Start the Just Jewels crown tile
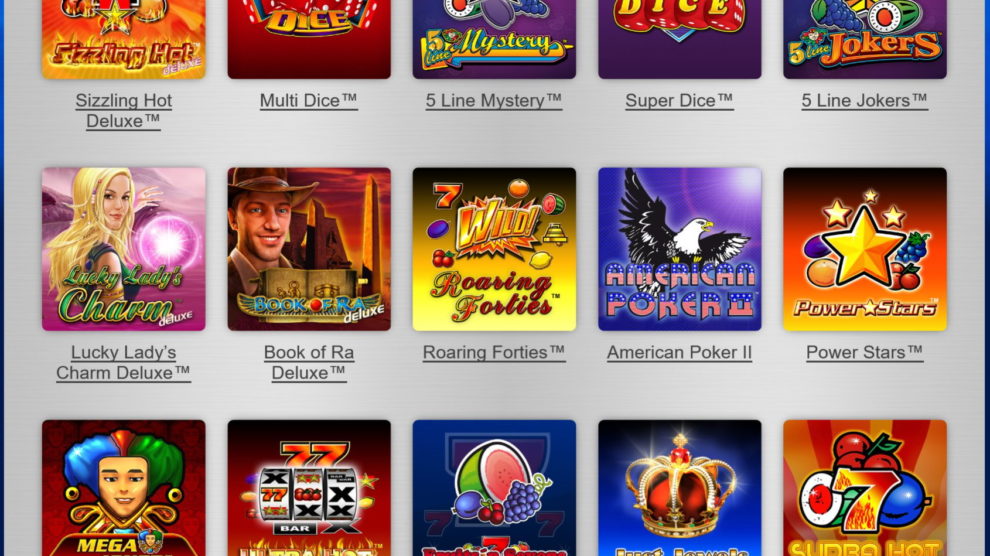990x556 pixels. tap(679, 488)
